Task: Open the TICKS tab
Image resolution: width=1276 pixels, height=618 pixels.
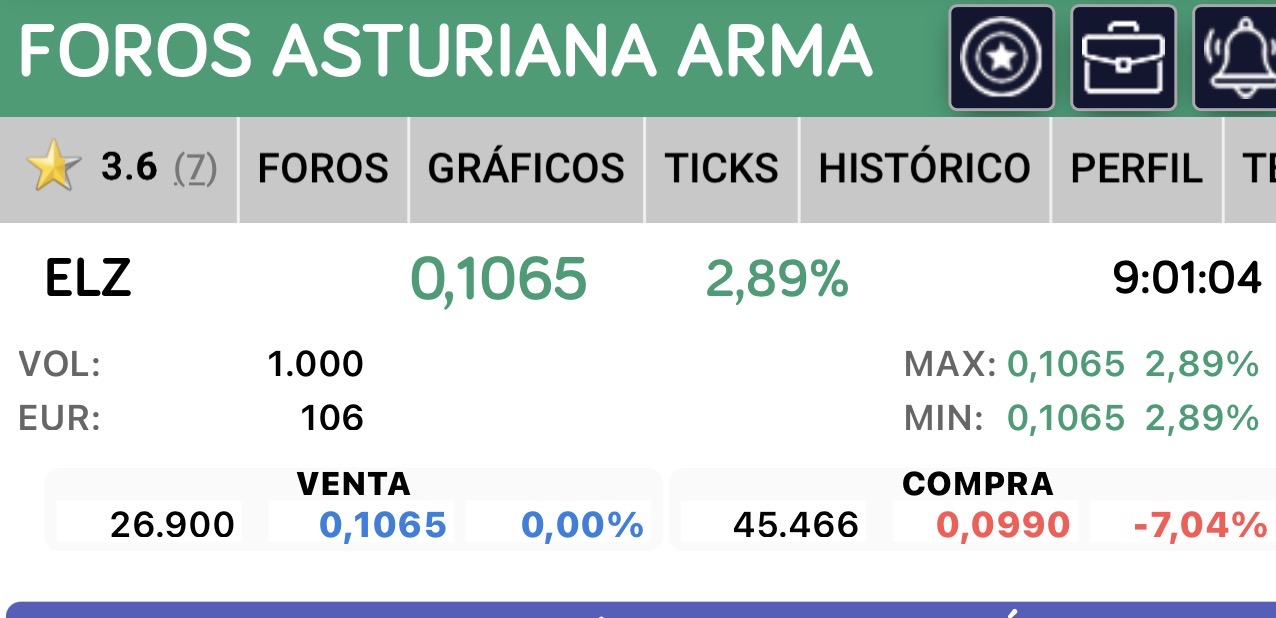Action: pyautogui.click(x=721, y=168)
